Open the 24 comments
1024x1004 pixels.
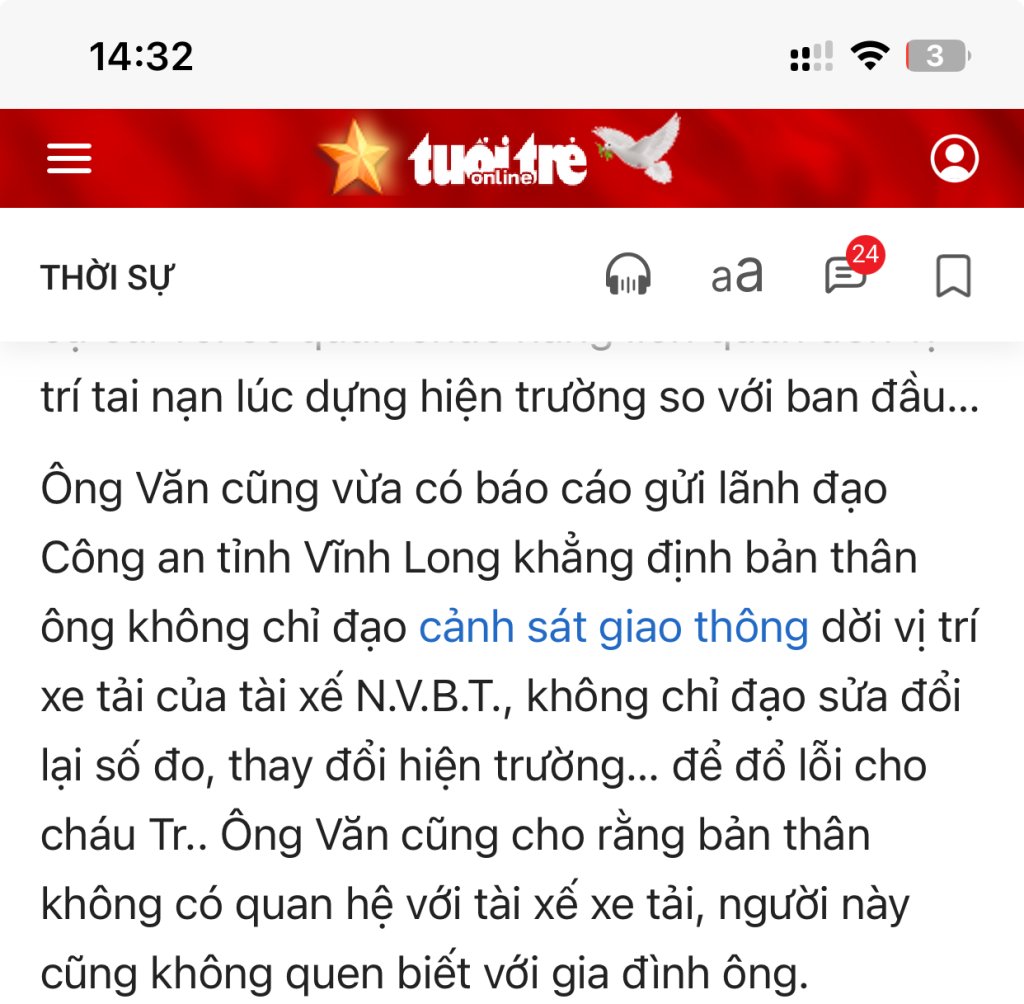[x=846, y=275]
